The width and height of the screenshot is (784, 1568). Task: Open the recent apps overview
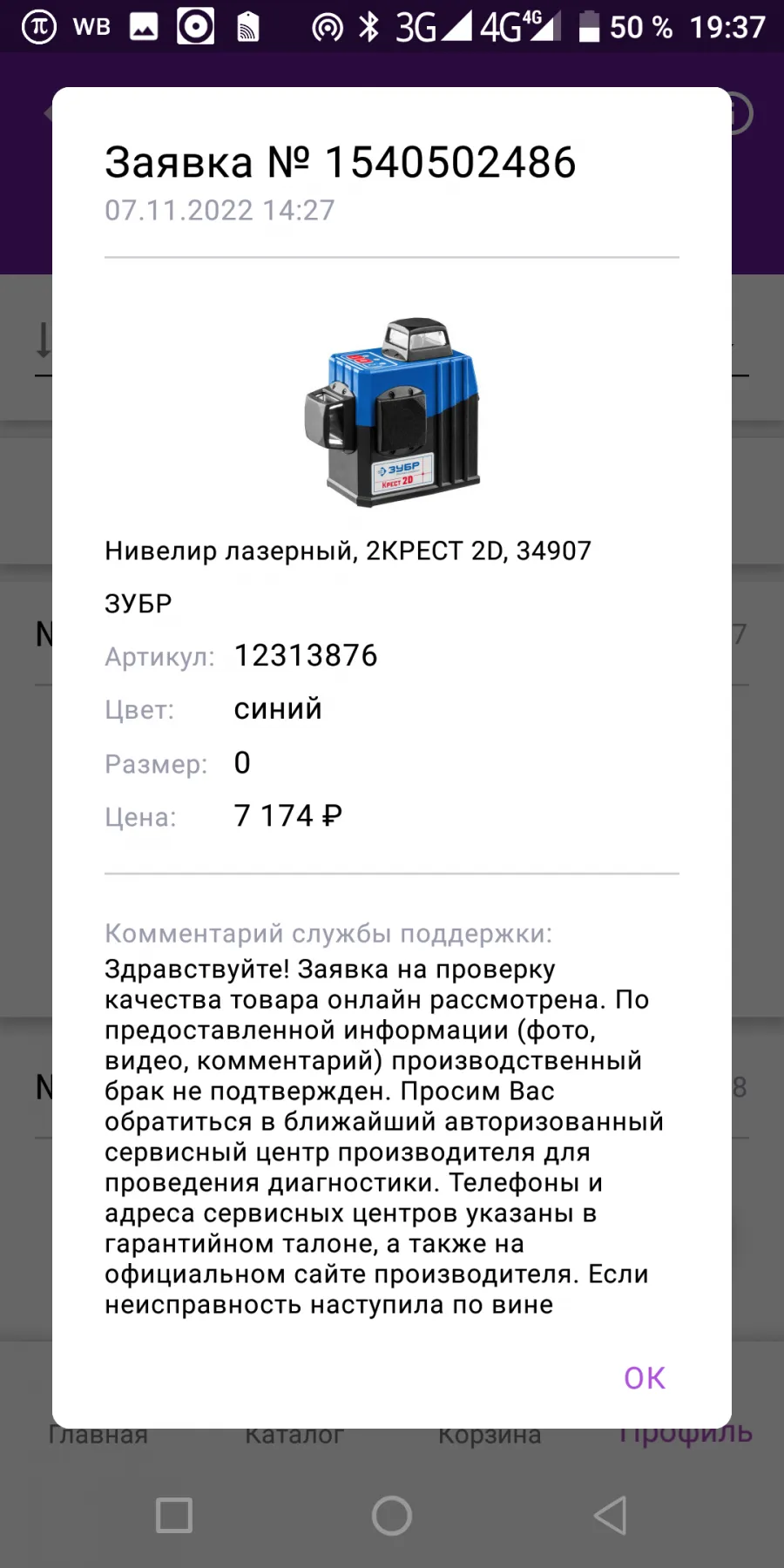coord(174,1516)
